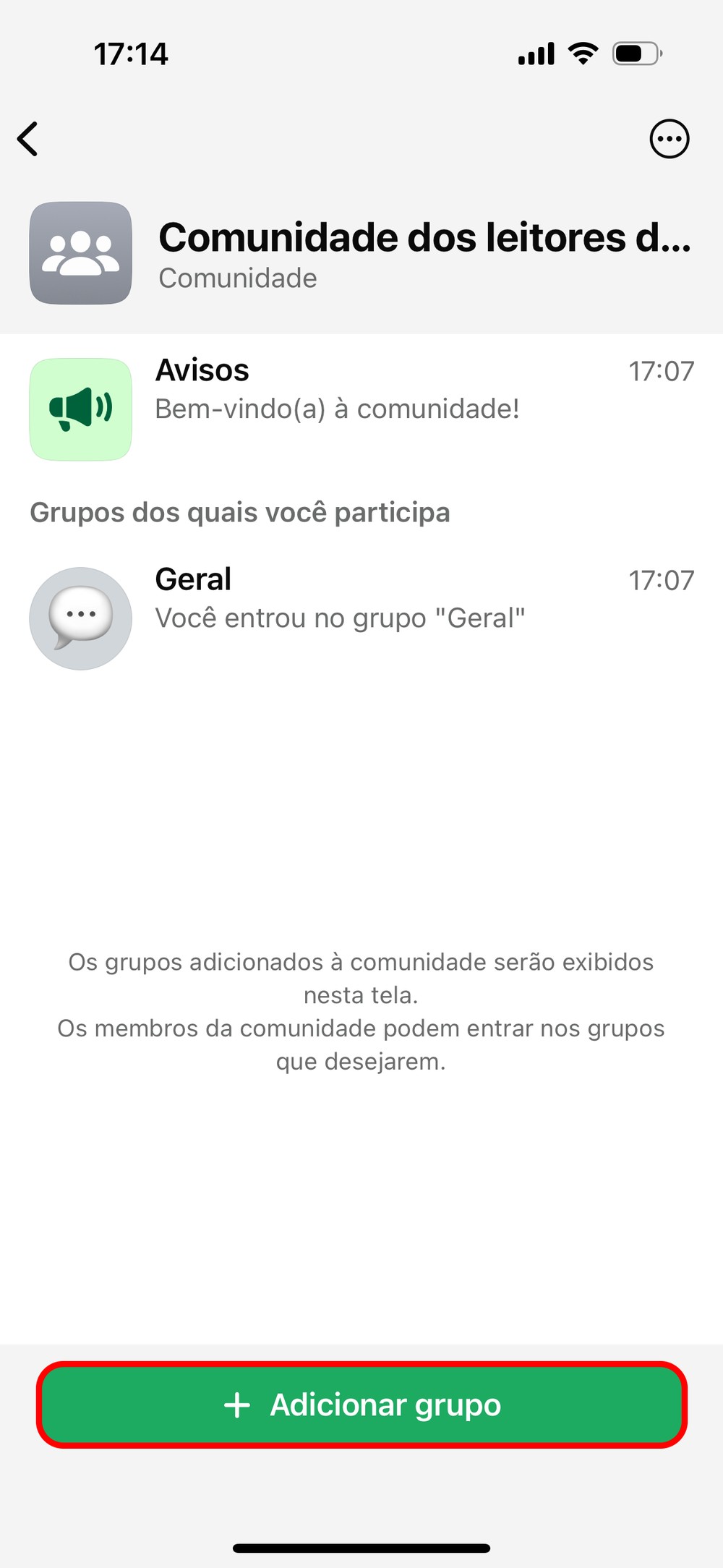Tap the Adicionar grupo button
Viewport: 723px width, 1568px height.
click(361, 1405)
